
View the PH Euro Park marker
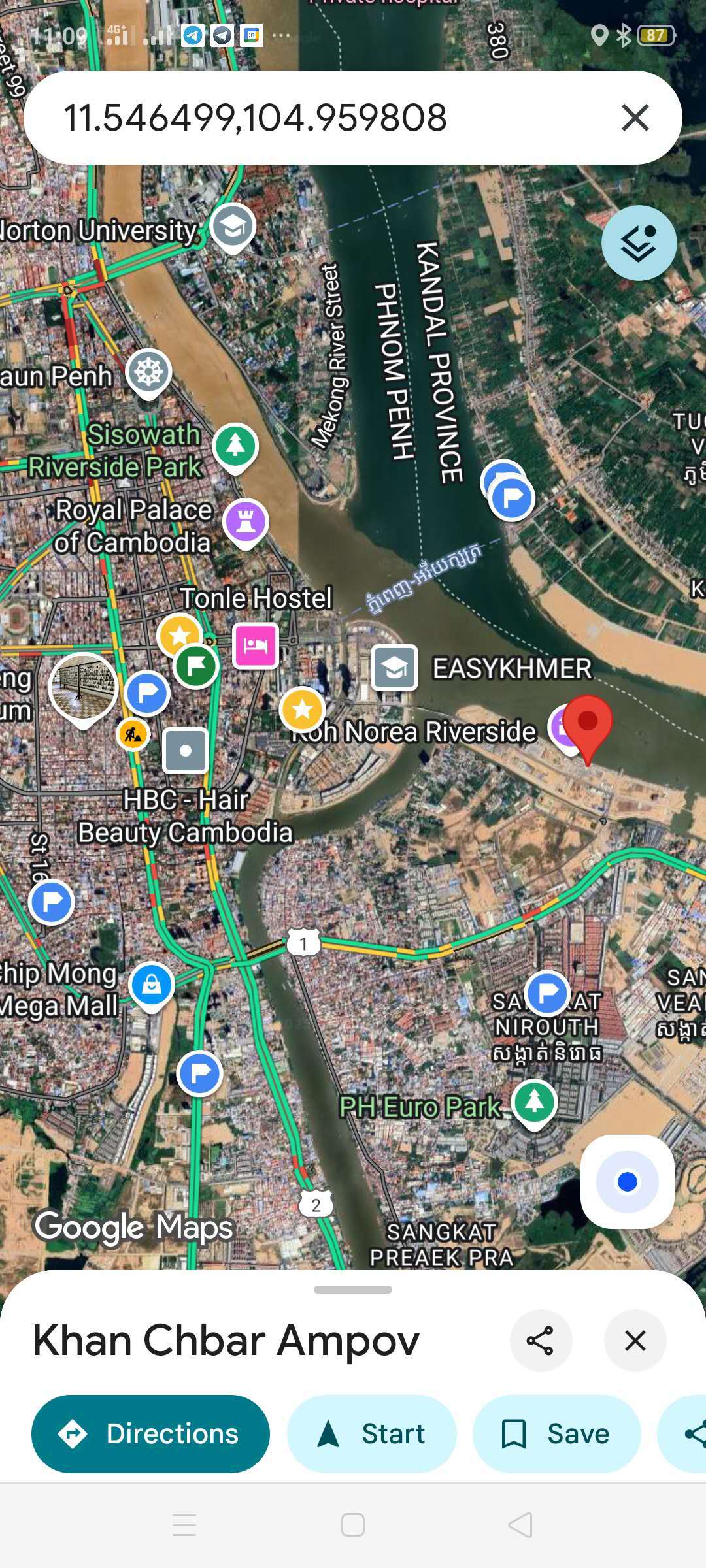[534, 1102]
